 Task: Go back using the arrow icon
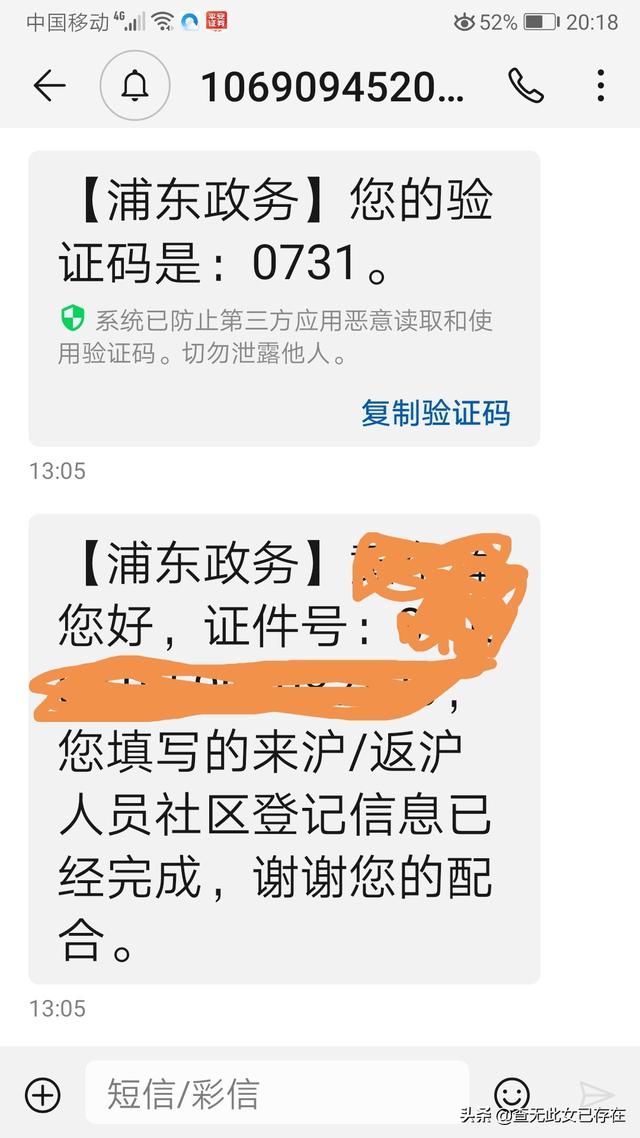click(49, 86)
